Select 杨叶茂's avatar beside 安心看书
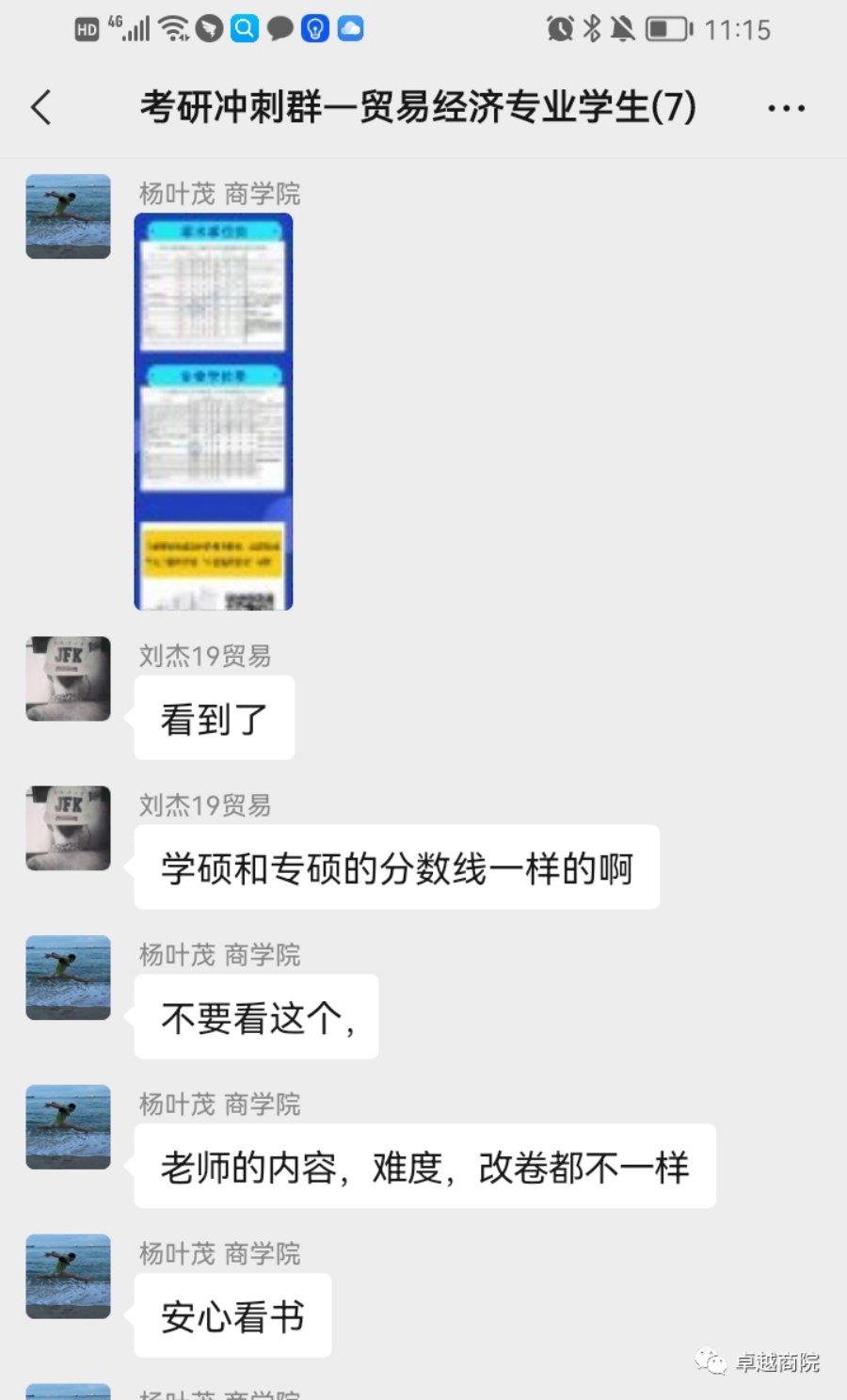 coord(68,1277)
